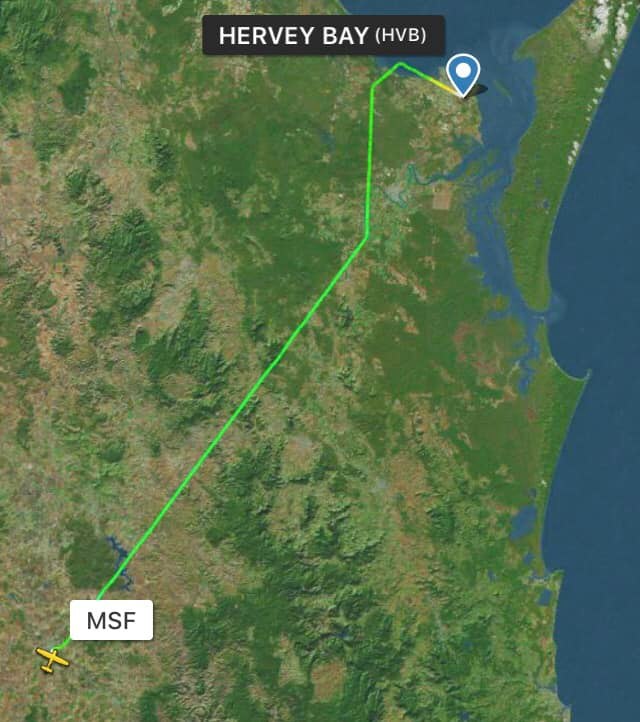This screenshot has width=640, height=722.
Task: Tap the Hervey Bay airport pin
Action: point(463,73)
